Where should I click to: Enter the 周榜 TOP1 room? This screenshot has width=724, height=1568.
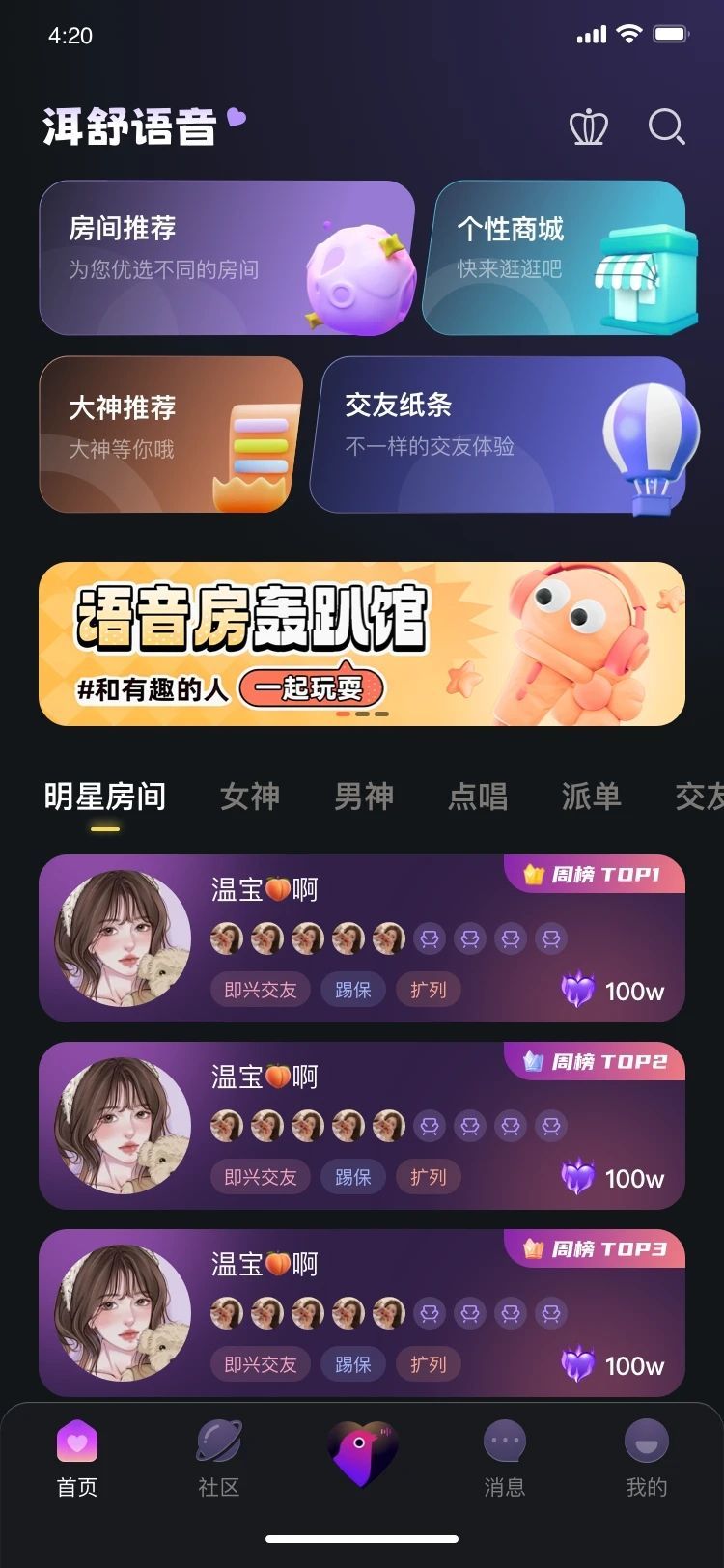coord(362,938)
